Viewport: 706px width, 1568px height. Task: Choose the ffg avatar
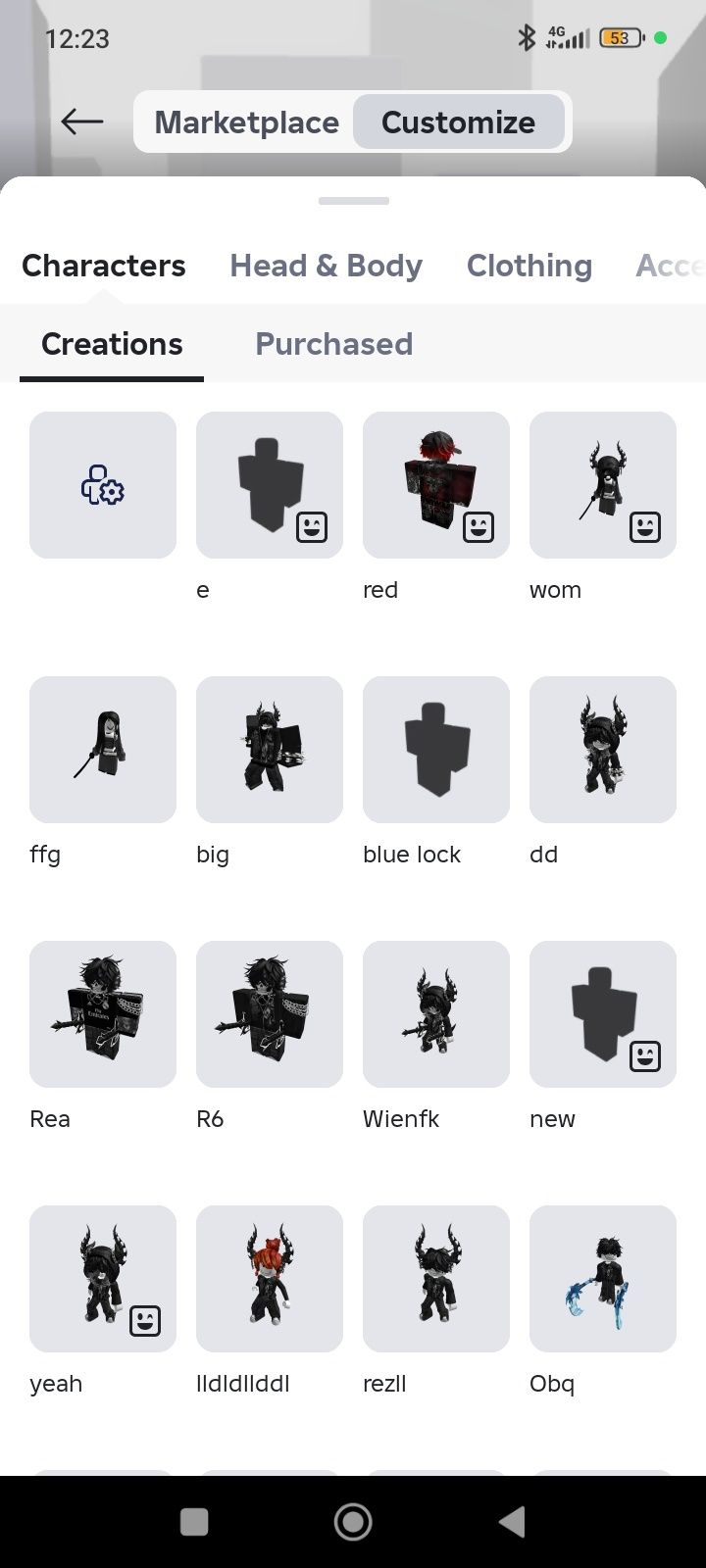(x=103, y=750)
